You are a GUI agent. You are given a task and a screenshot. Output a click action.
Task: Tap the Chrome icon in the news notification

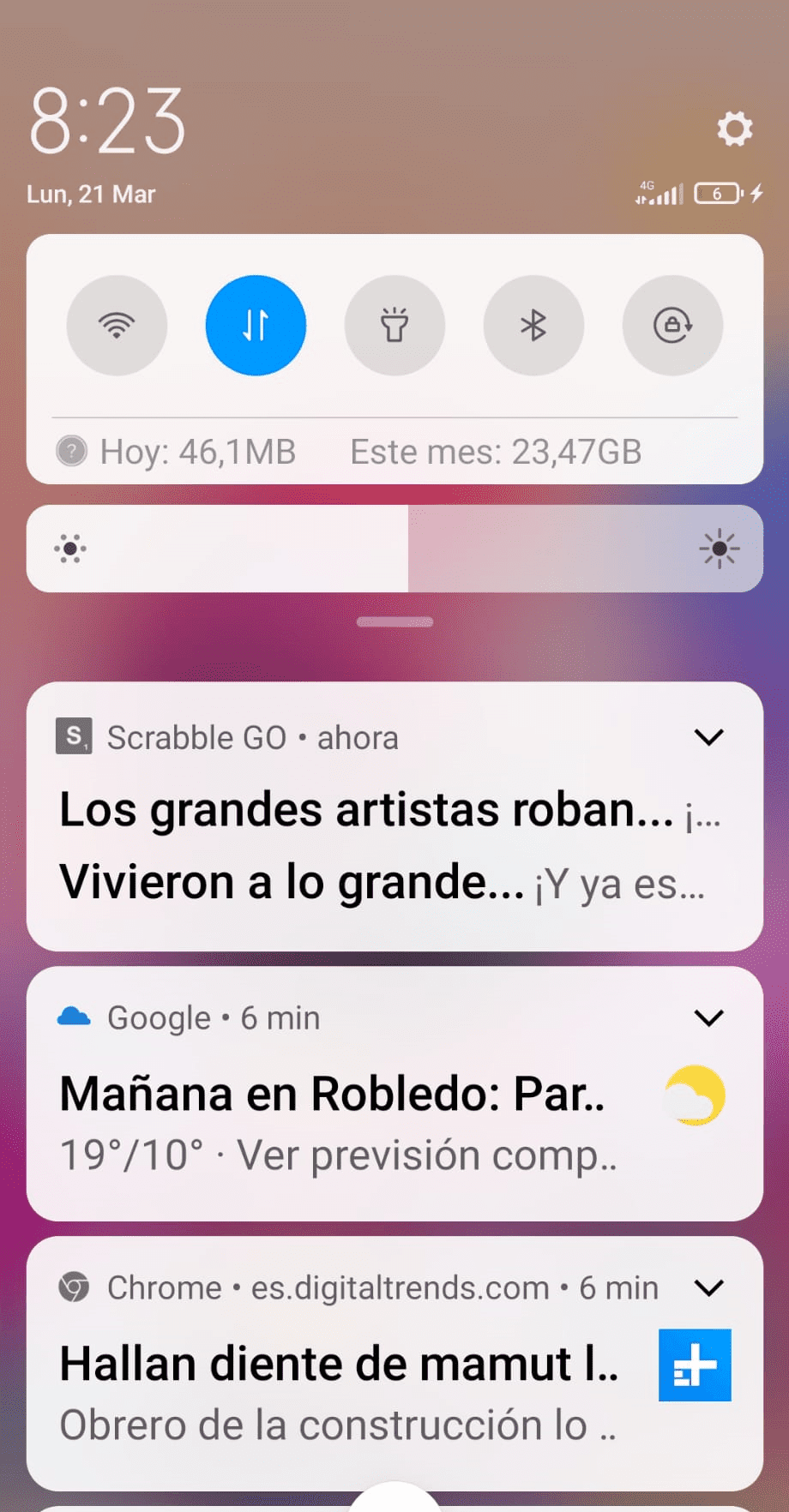tap(75, 1287)
